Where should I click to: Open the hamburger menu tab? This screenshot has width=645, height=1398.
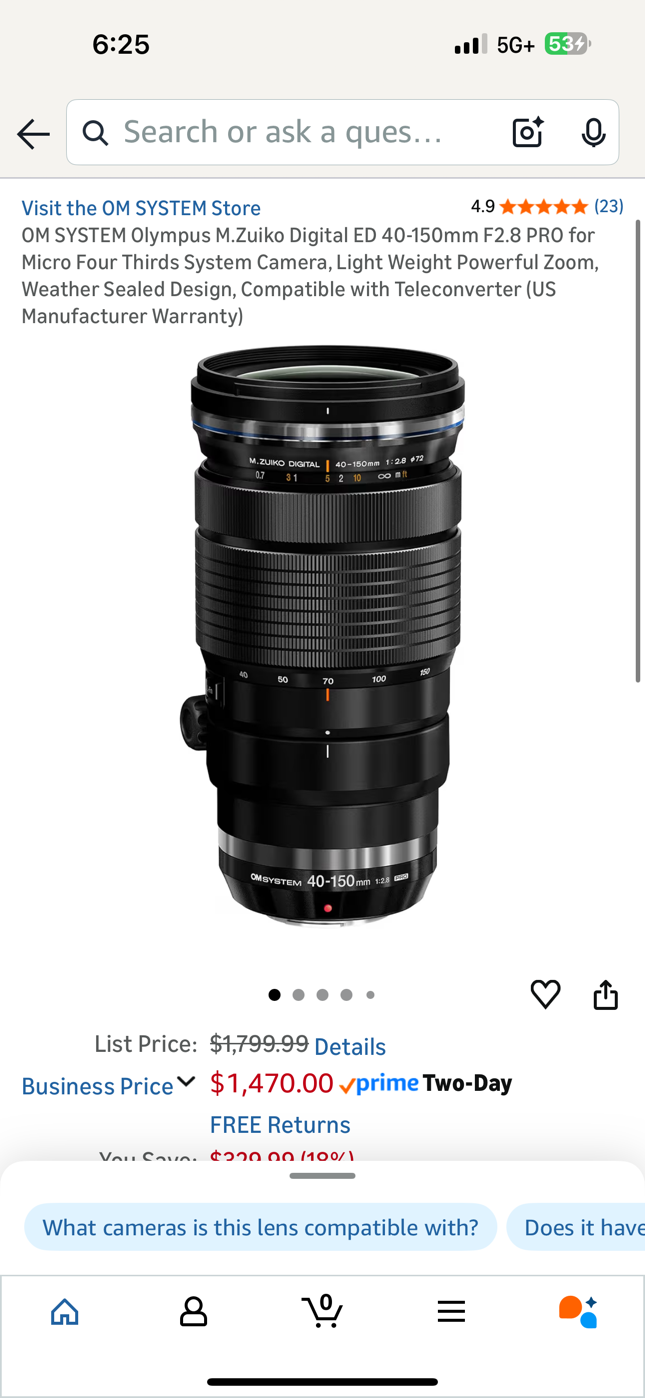click(451, 1311)
